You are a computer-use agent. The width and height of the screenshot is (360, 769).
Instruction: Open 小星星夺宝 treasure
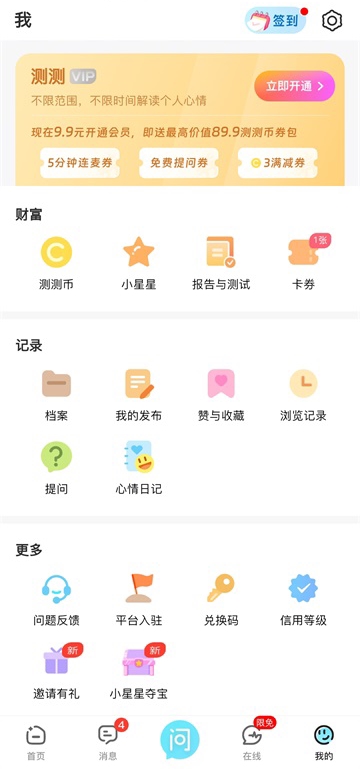pyautogui.click(x=139, y=672)
